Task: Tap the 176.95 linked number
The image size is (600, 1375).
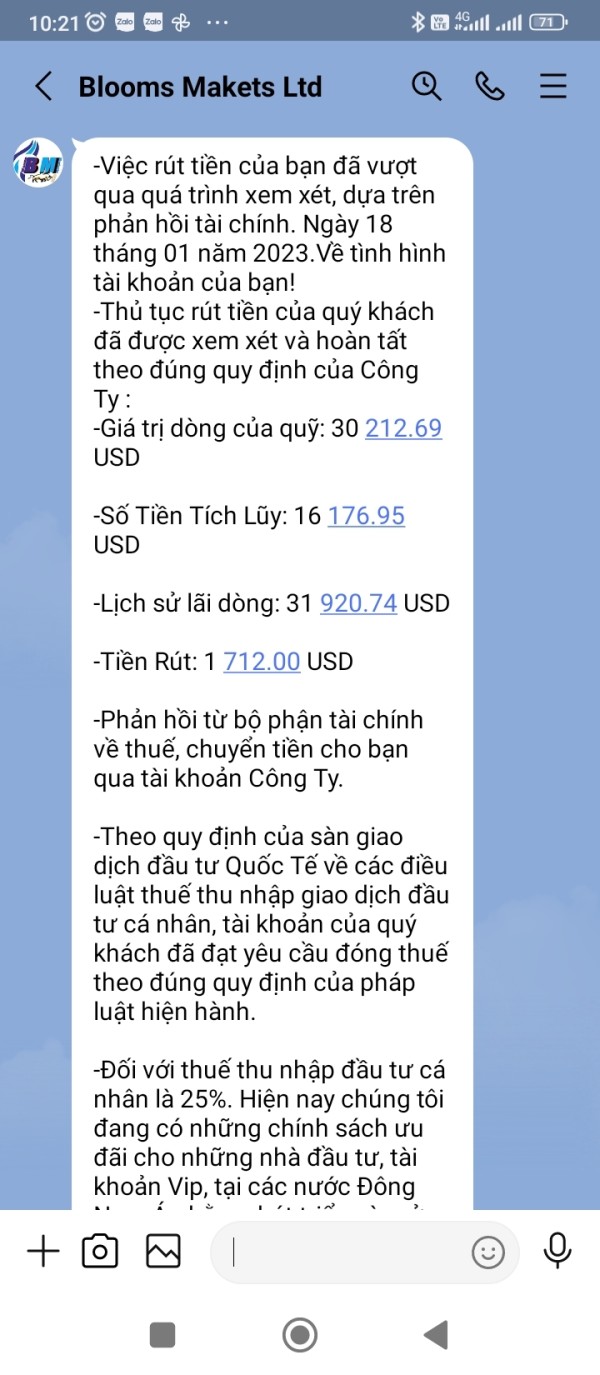Action: click(x=366, y=516)
